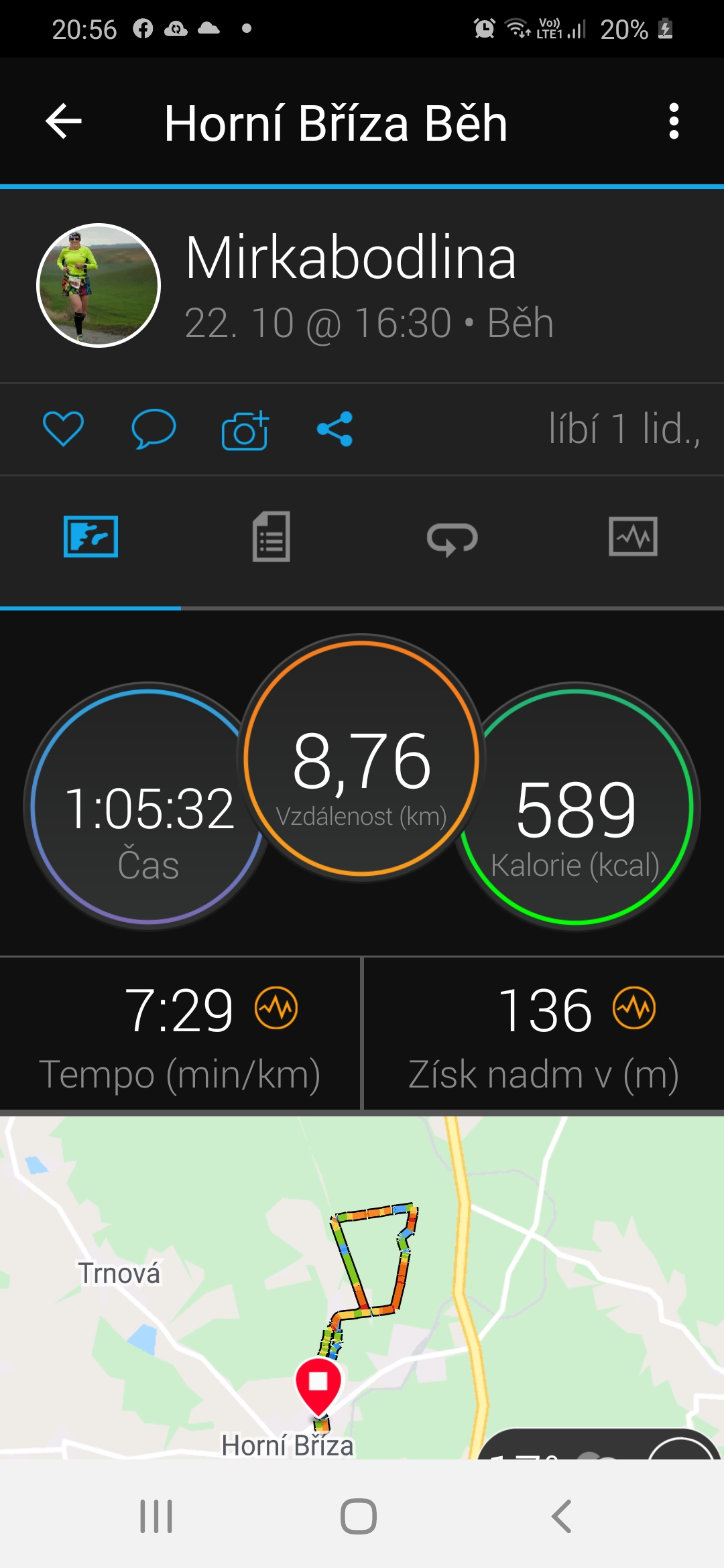Open comments with the speech bubble
Viewport: 724px width, 1568px height.
click(154, 429)
